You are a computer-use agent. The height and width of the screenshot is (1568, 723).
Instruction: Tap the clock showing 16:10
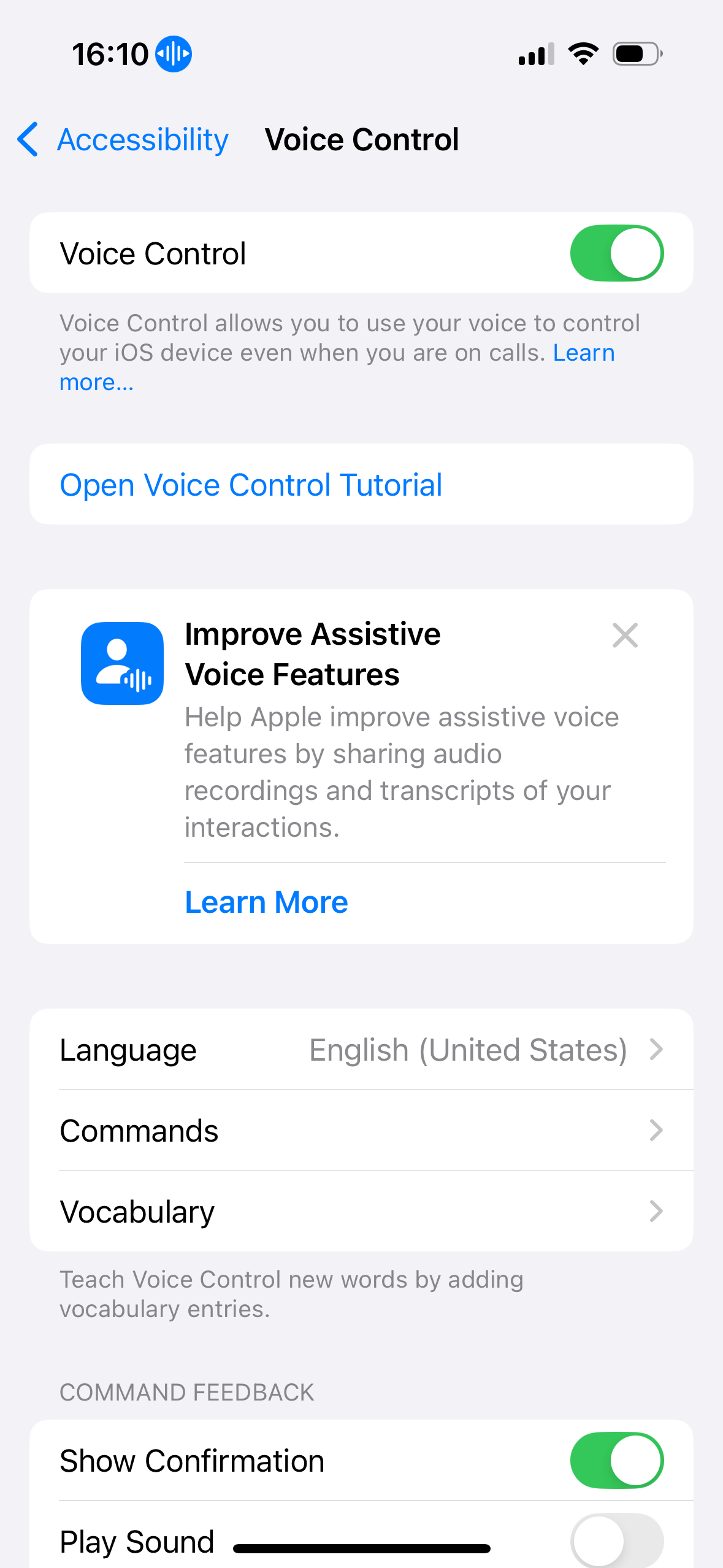108,53
